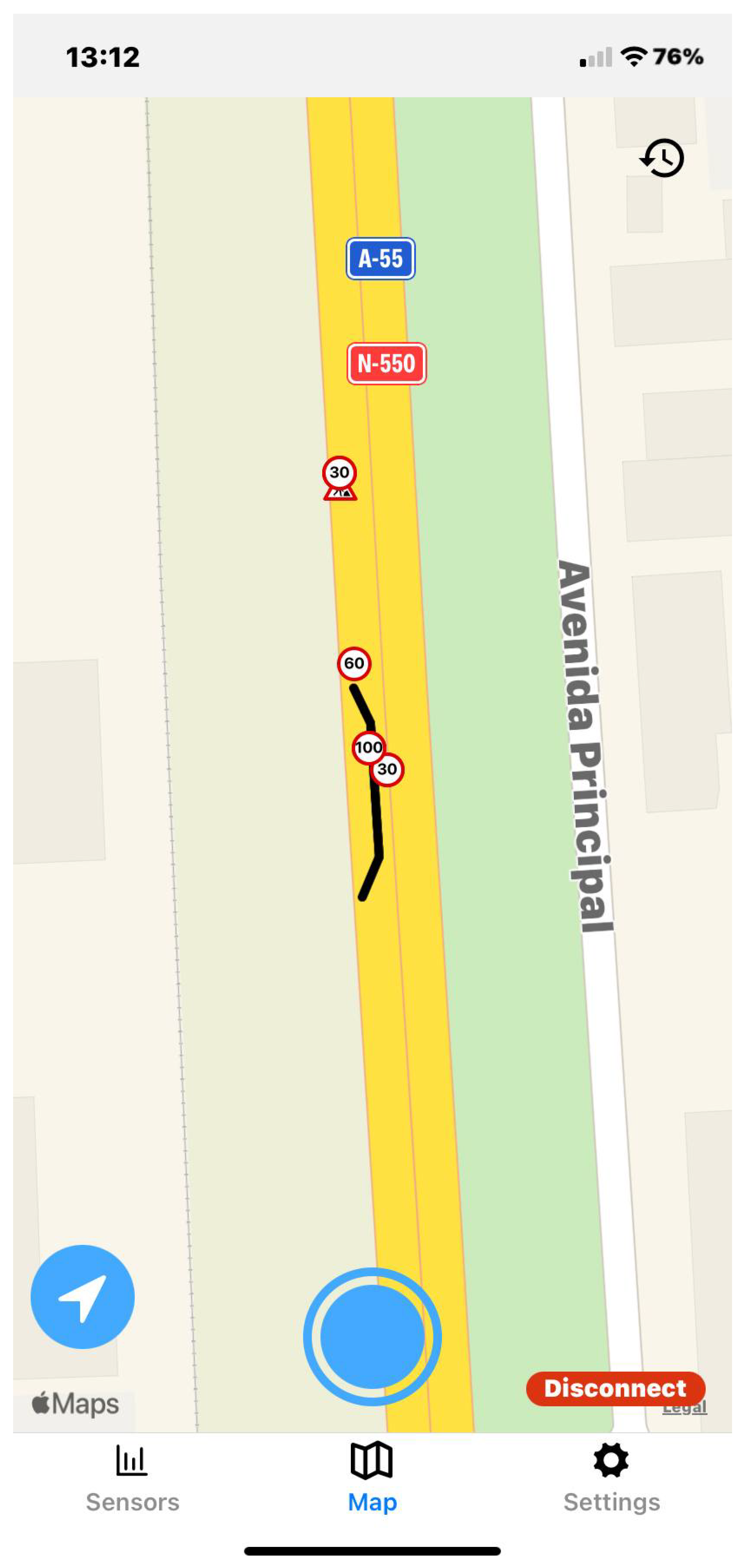Select the 30 marker with warning triangle

(x=339, y=476)
